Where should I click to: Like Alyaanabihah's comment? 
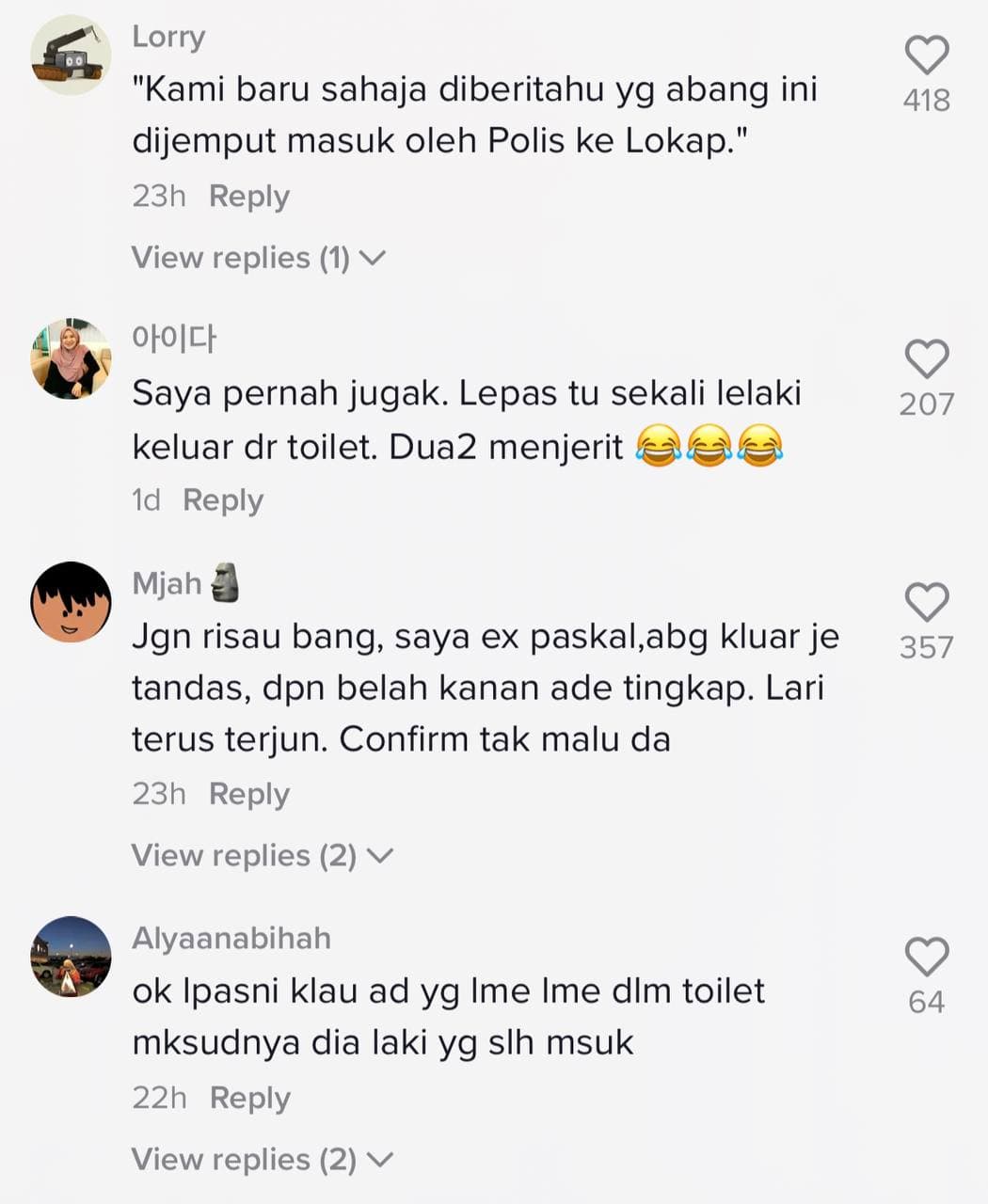pos(927,958)
